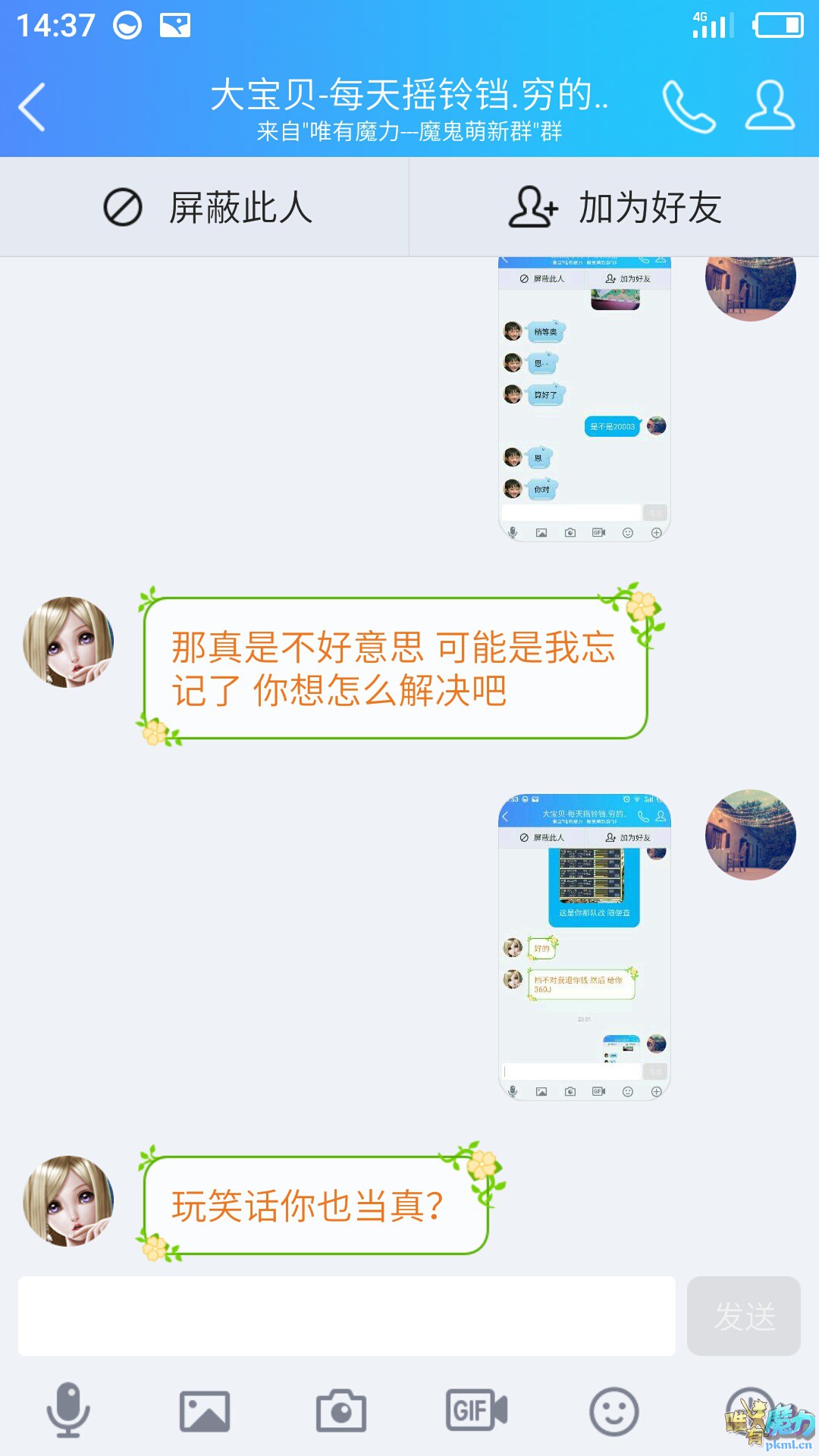This screenshot has height=1456, width=819.
Task: Open sender avatar beside 玩笑话你也当真
Action: point(68,1200)
